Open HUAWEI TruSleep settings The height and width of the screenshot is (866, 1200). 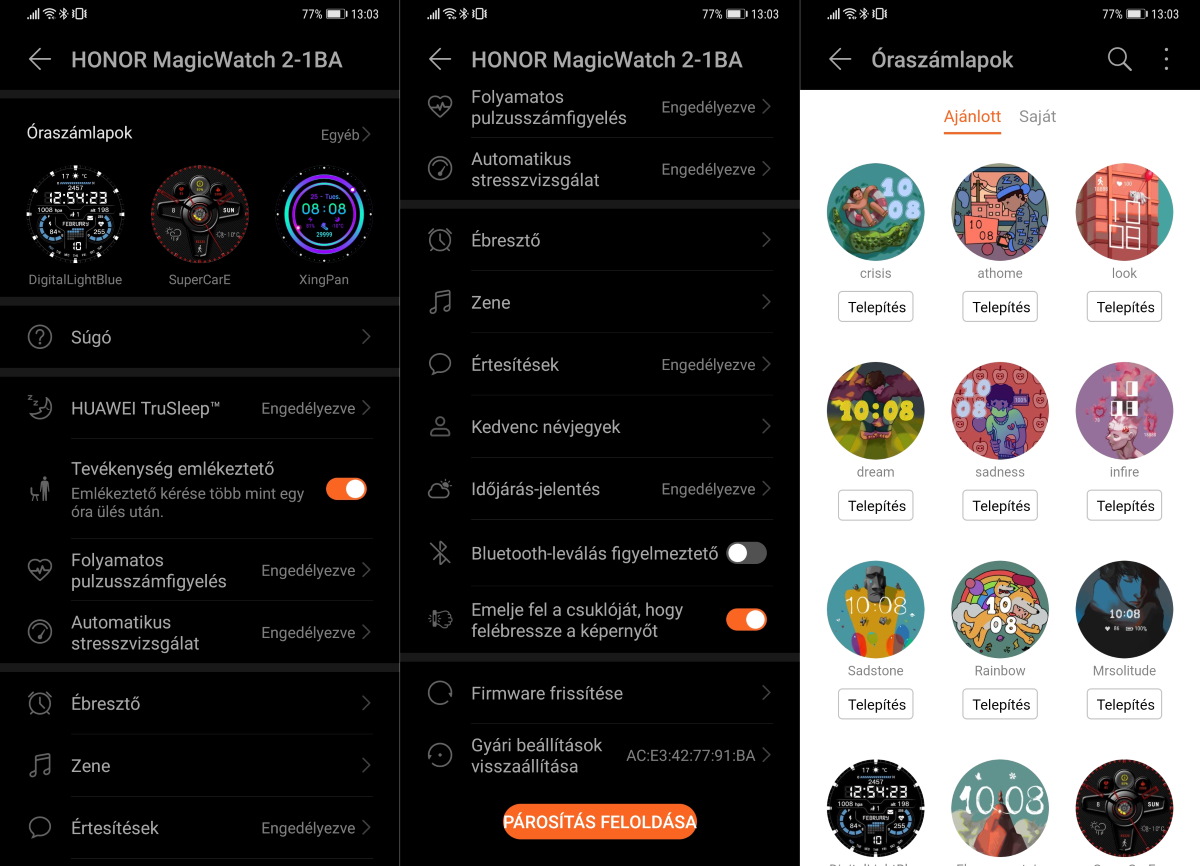point(200,408)
